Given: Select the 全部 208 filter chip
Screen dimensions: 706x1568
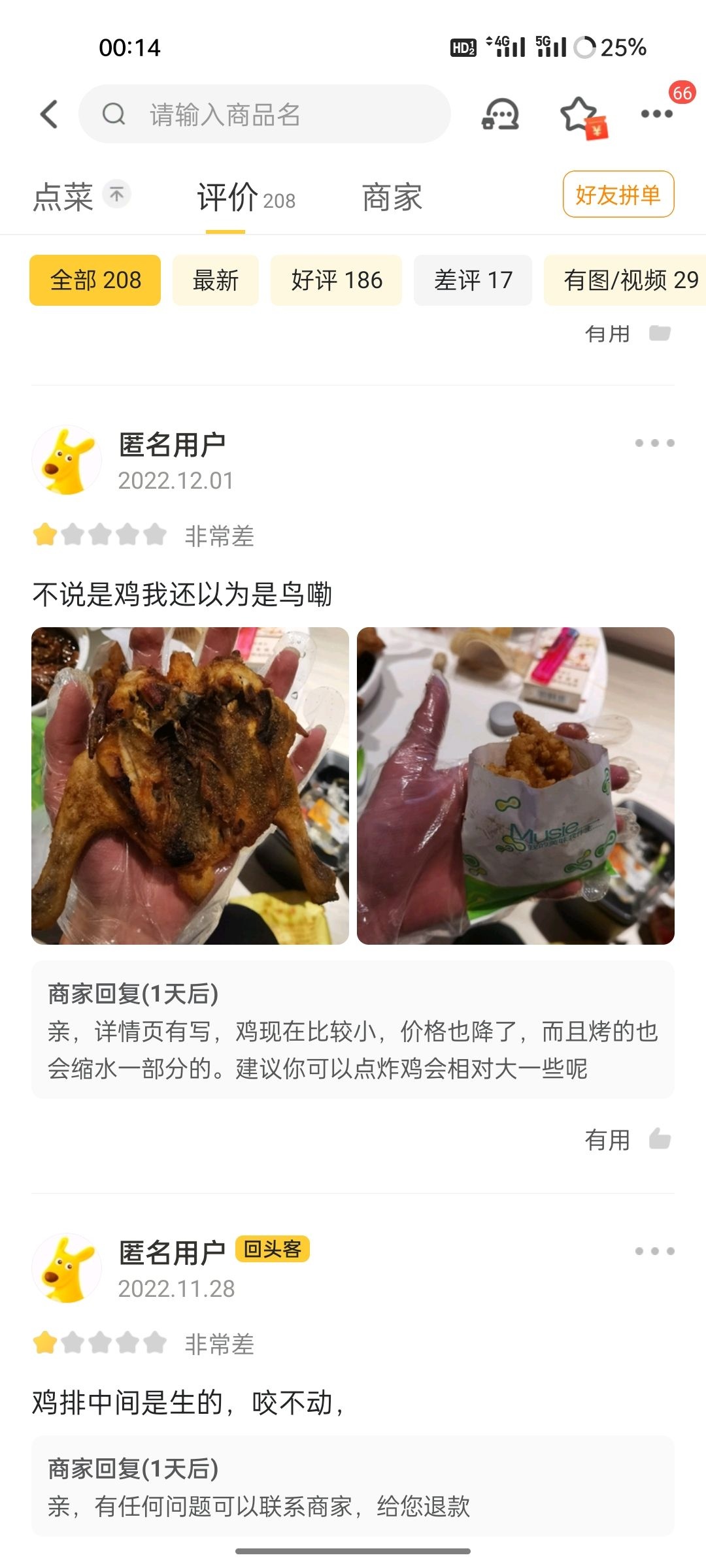Looking at the screenshot, I should click(94, 280).
